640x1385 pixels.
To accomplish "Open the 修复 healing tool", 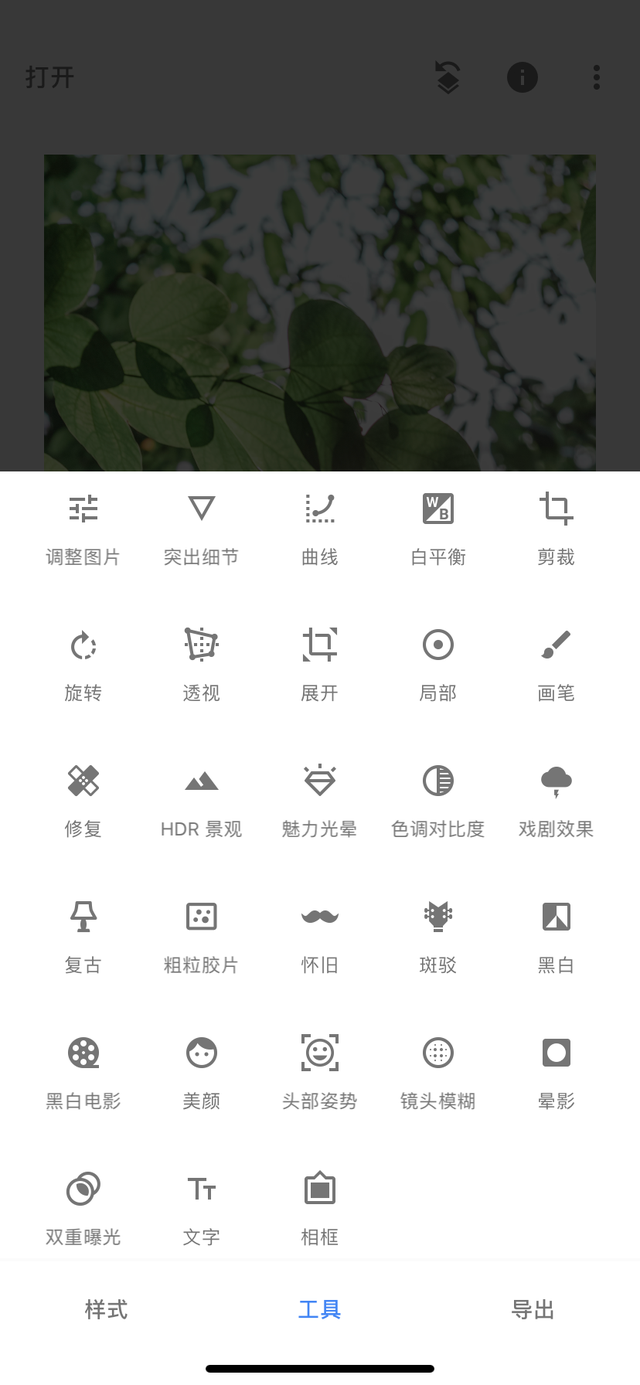I will (83, 798).
